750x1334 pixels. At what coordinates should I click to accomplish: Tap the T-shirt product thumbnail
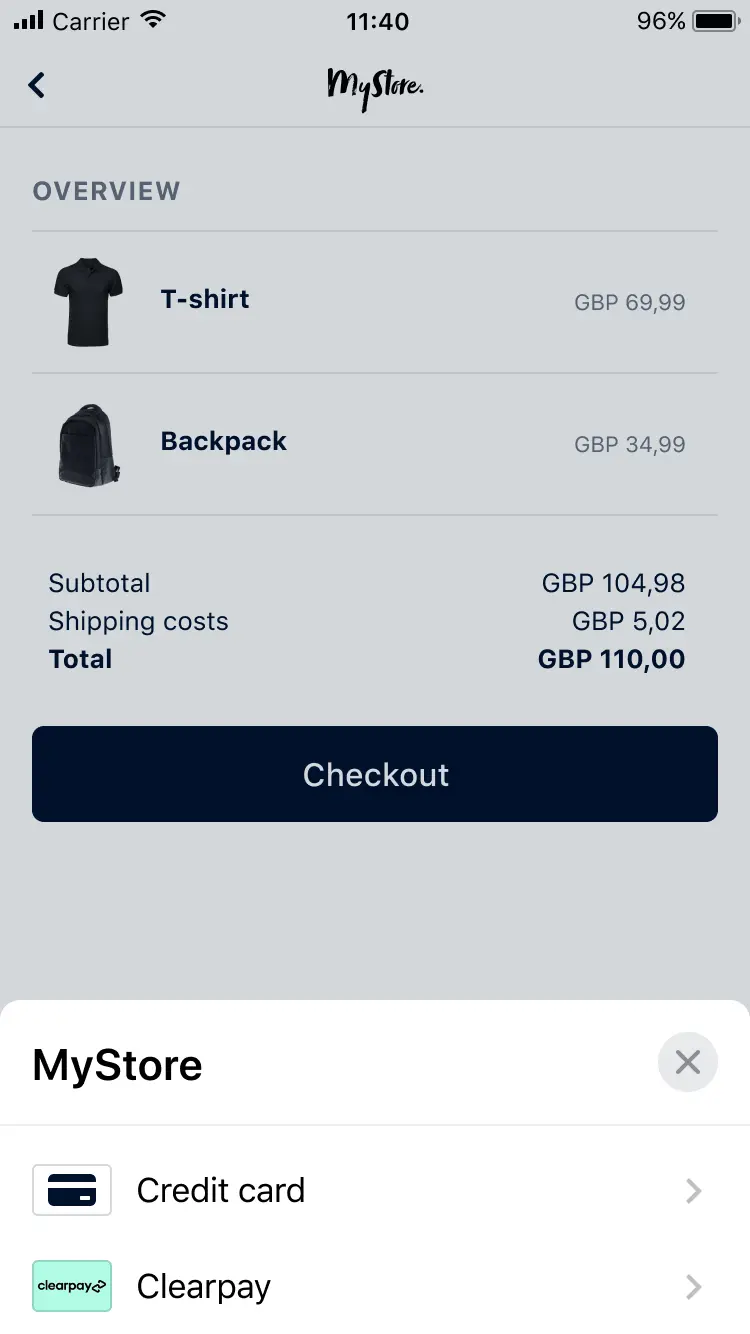point(88,302)
